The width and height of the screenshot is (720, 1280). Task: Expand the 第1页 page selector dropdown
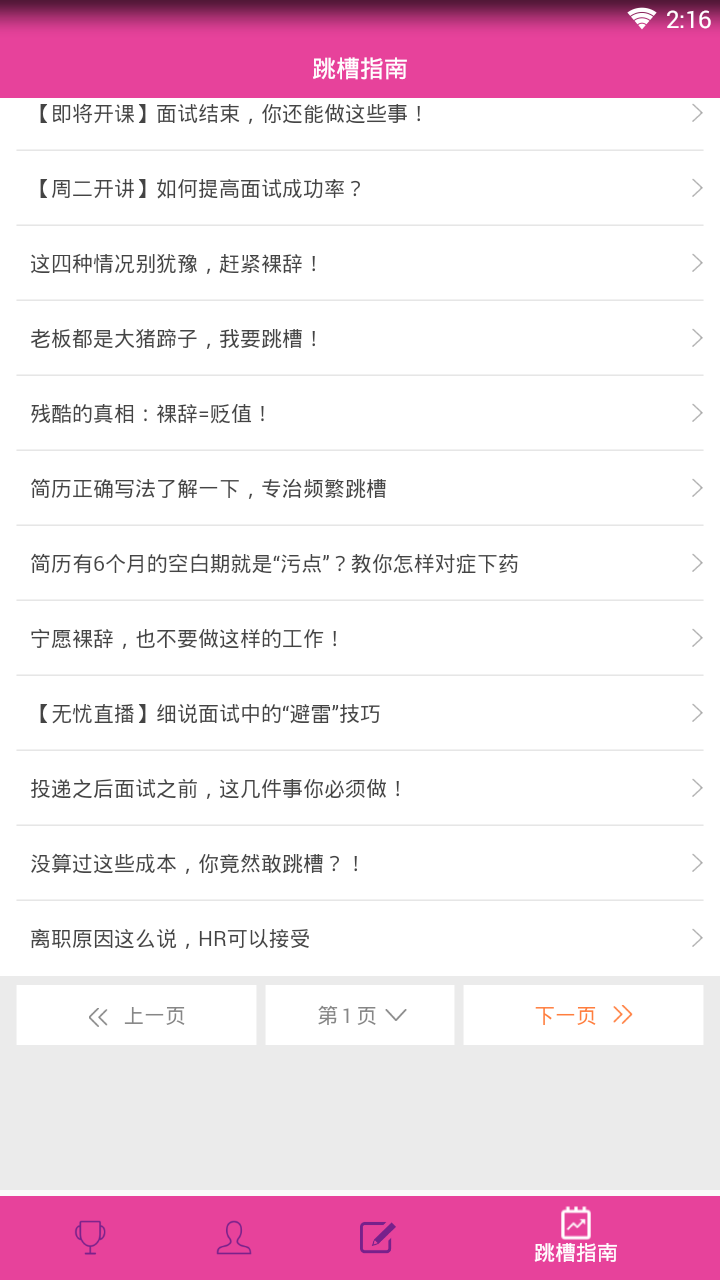[x=360, y=1016]
